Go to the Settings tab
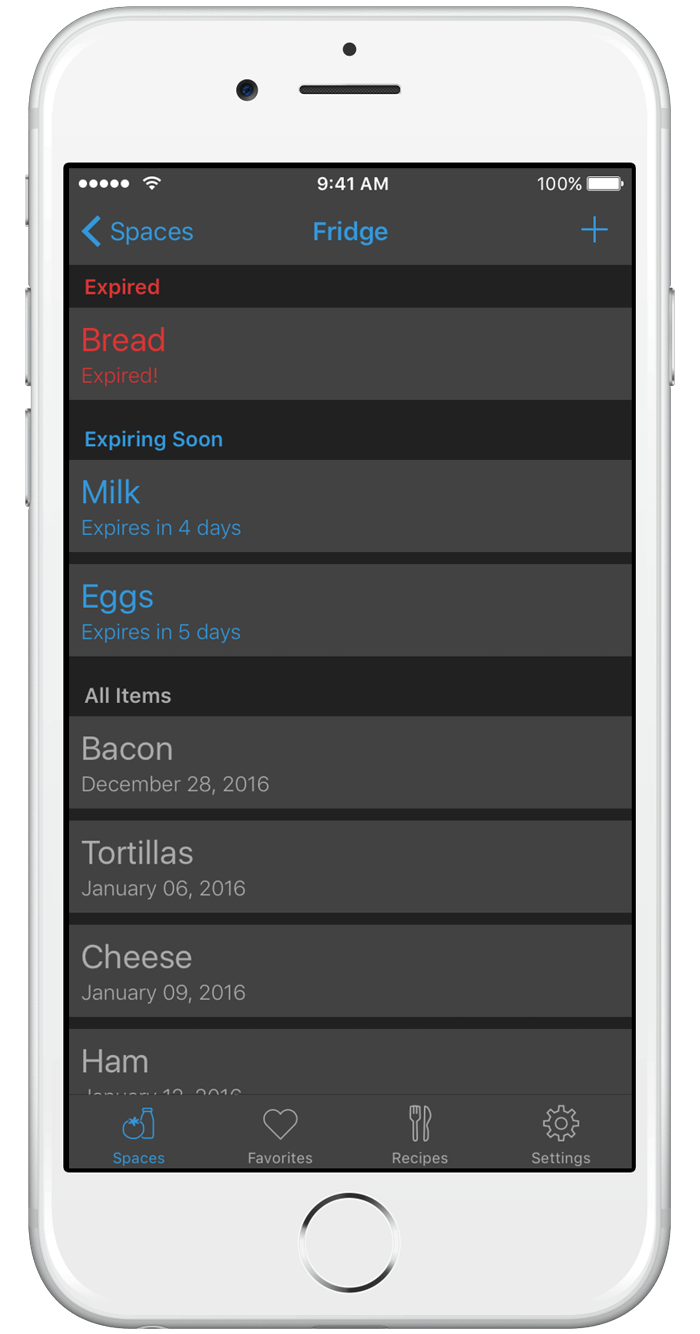 (x=561, y=1135)
